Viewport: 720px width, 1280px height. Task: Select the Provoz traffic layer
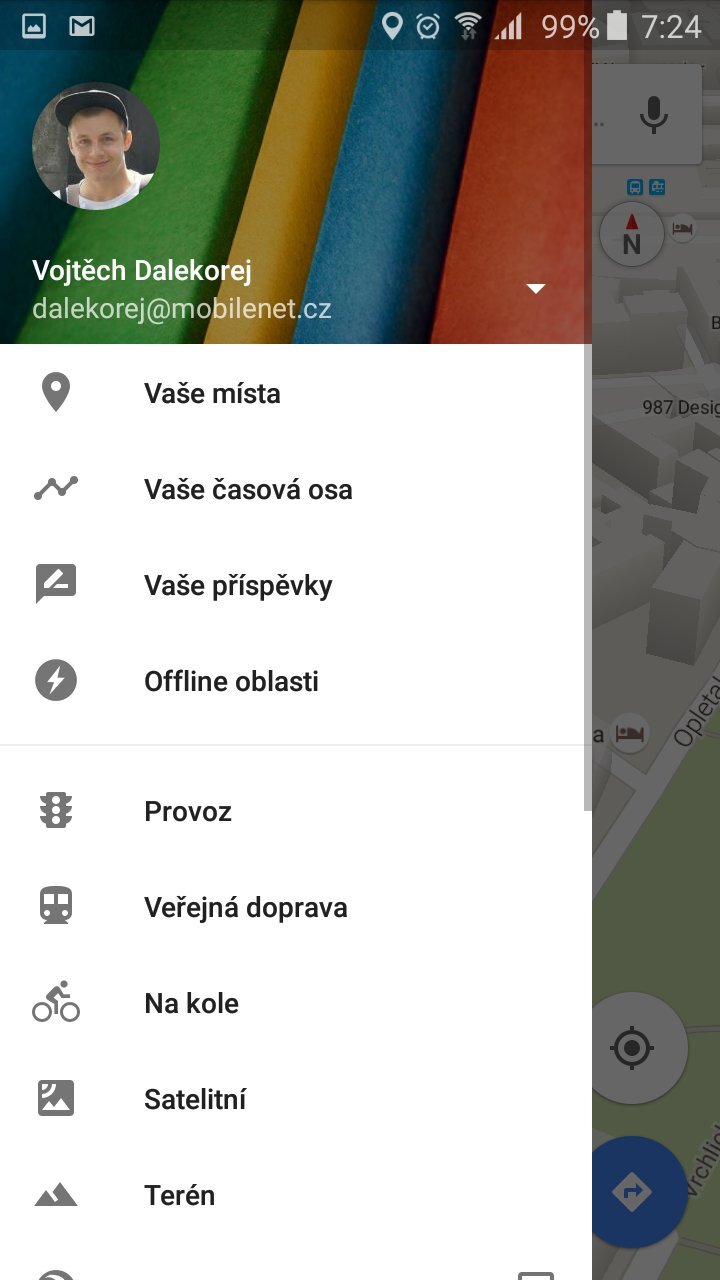pos(188,811)
